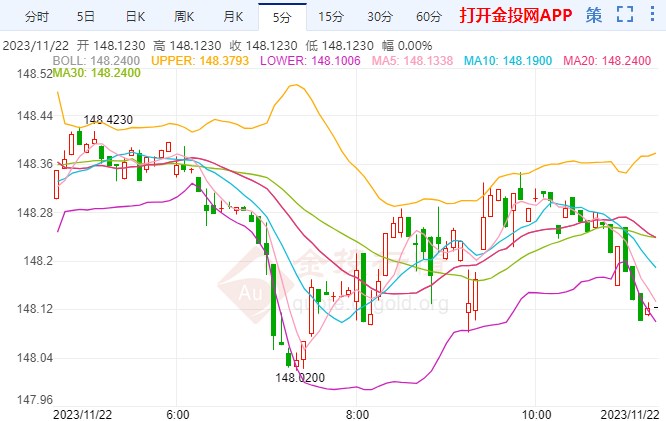Change to the 15分 interval
The width and height of the screenshot is (666, 421).
coord(330,16)
